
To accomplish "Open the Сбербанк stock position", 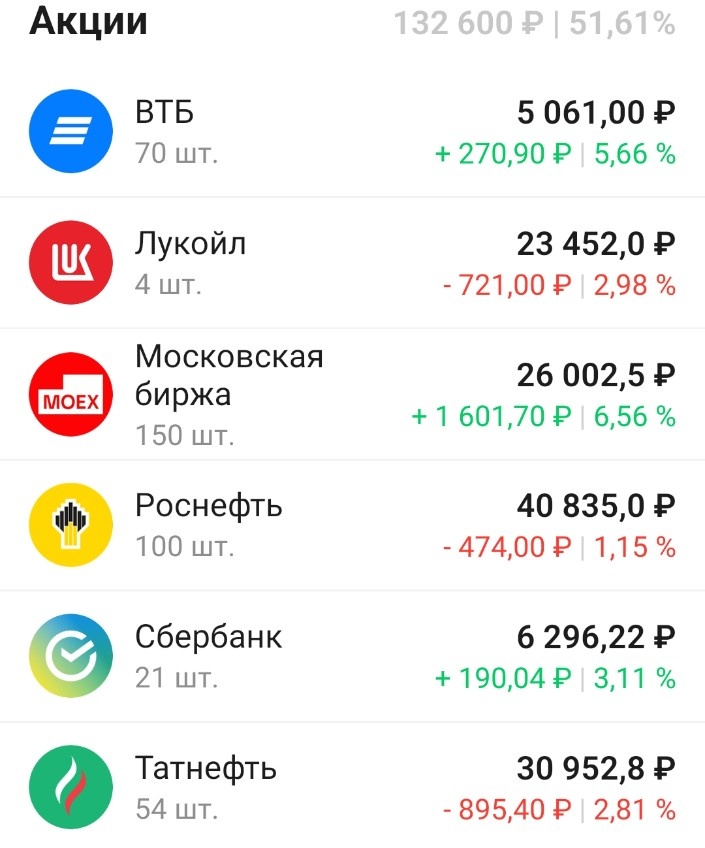I will [352, 656].
